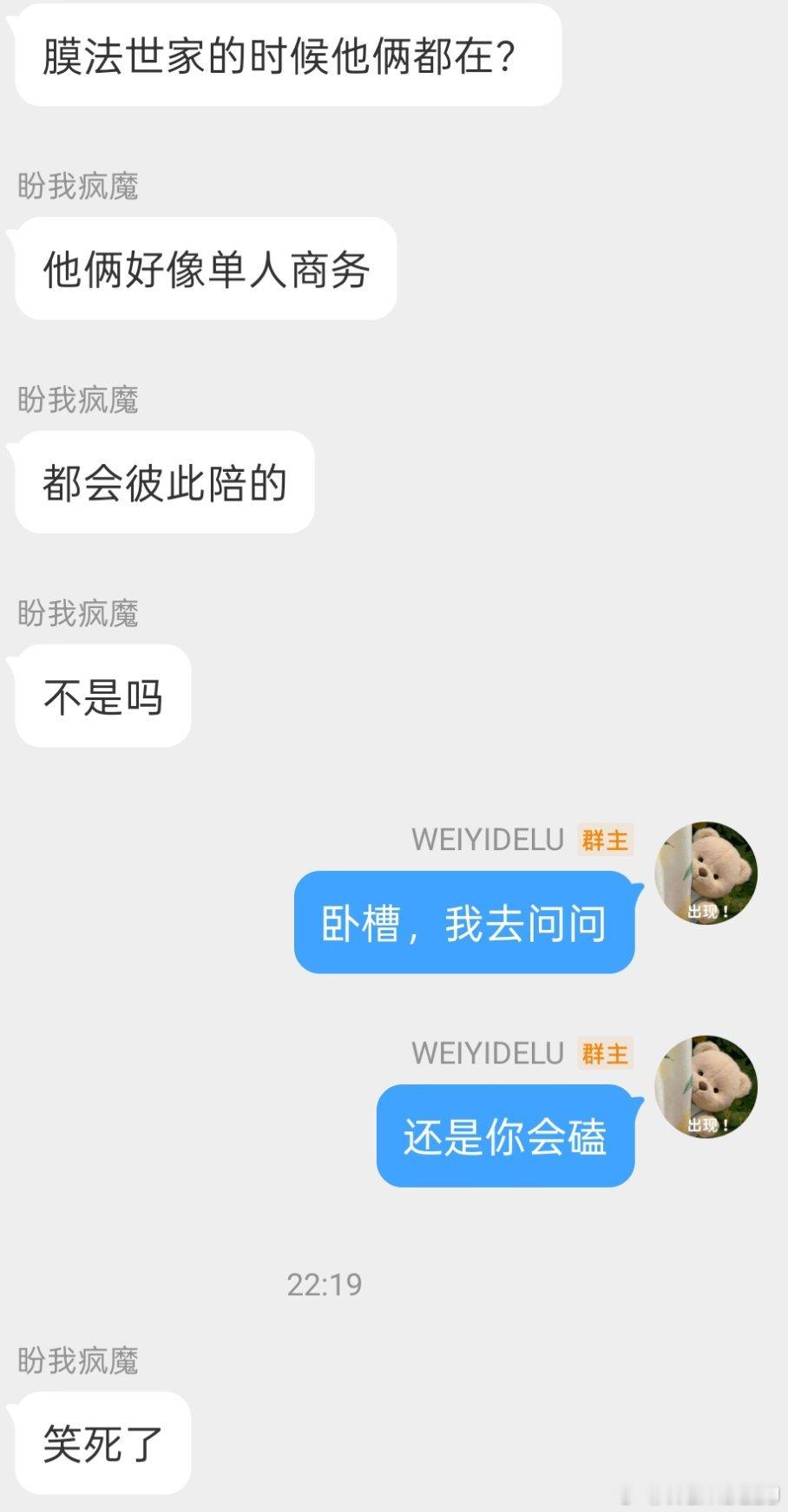
Task: Select the bubble '他俩好像单人商务'
Action: point(204,268)
